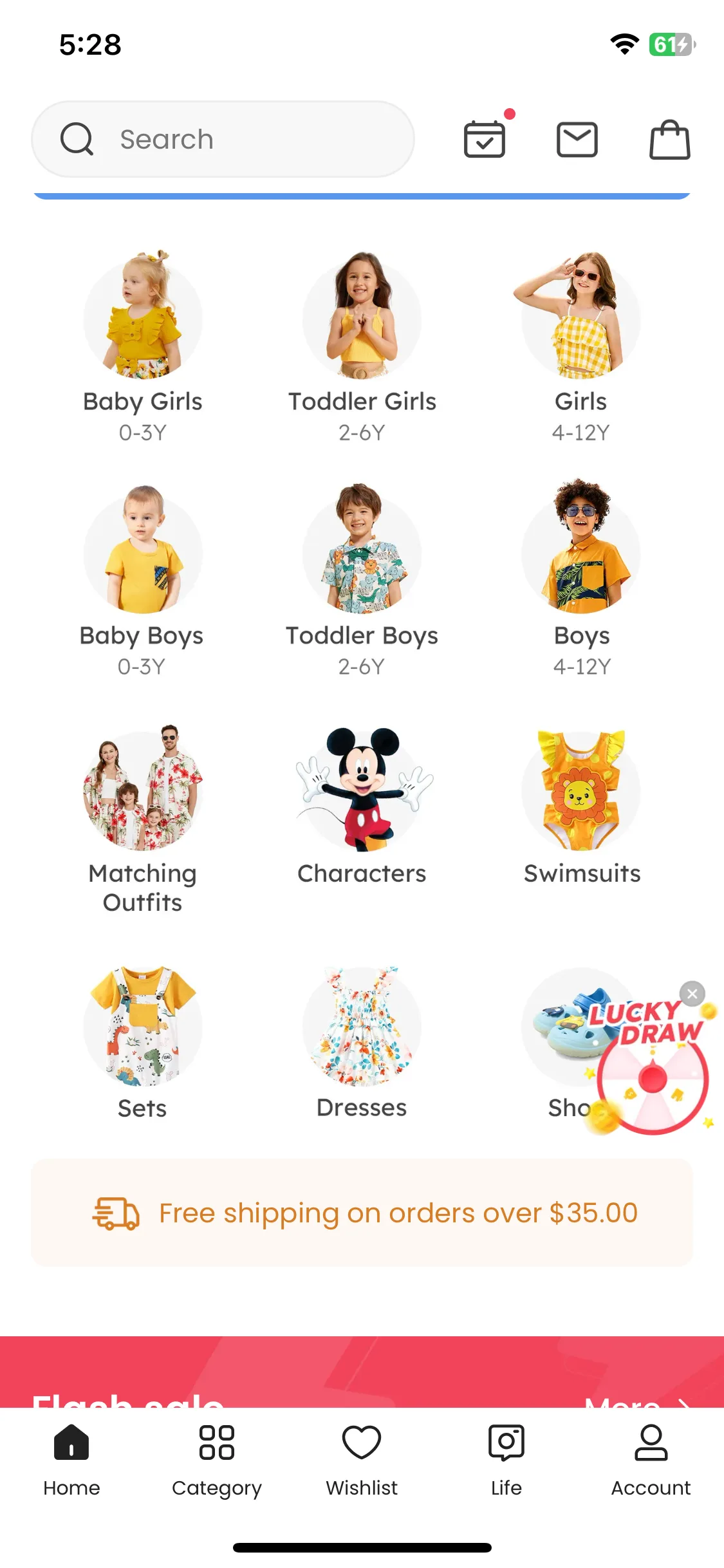Dismiss the Lucky Draw floating widget

(x=692, y=994)
